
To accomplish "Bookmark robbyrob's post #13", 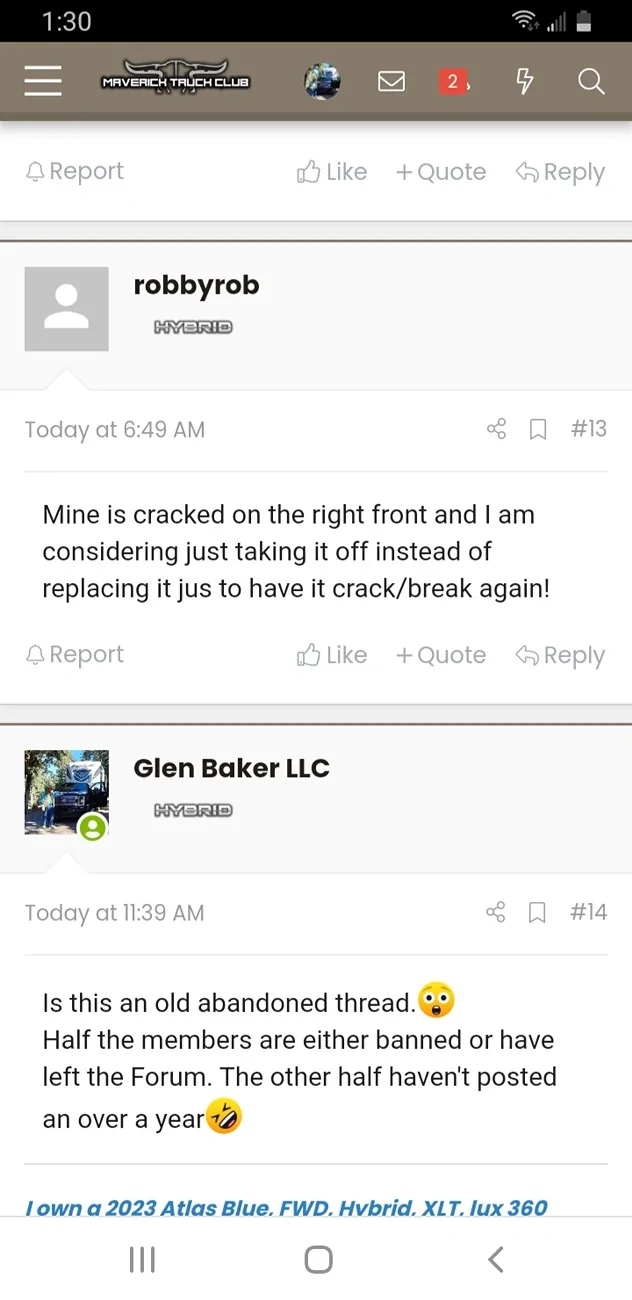I will [x=537, y=429].
